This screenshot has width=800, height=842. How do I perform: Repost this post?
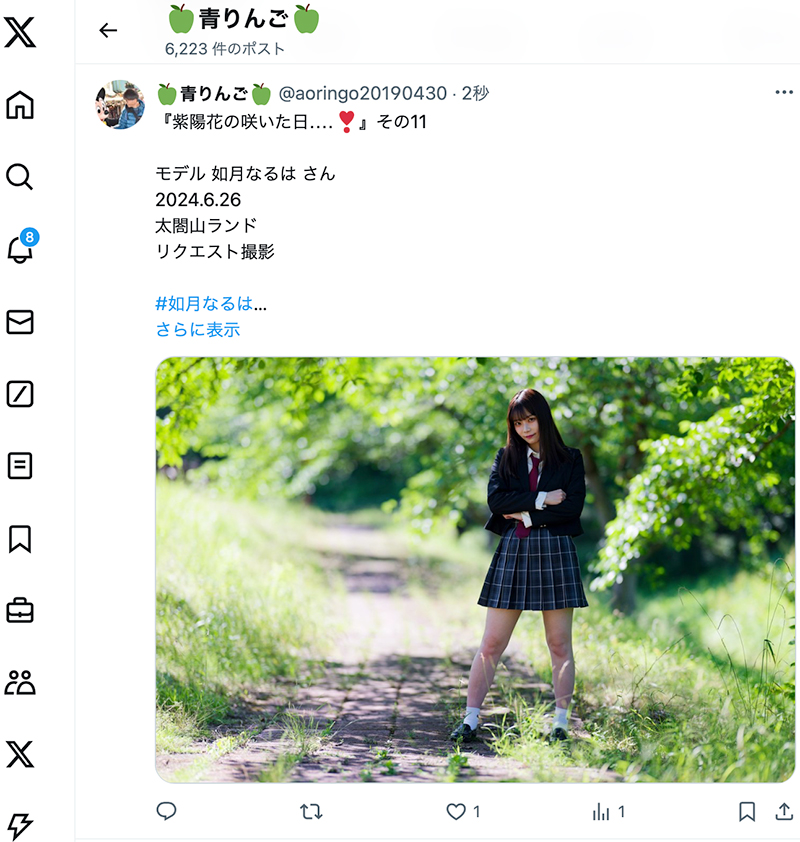(x=311, y=811)
